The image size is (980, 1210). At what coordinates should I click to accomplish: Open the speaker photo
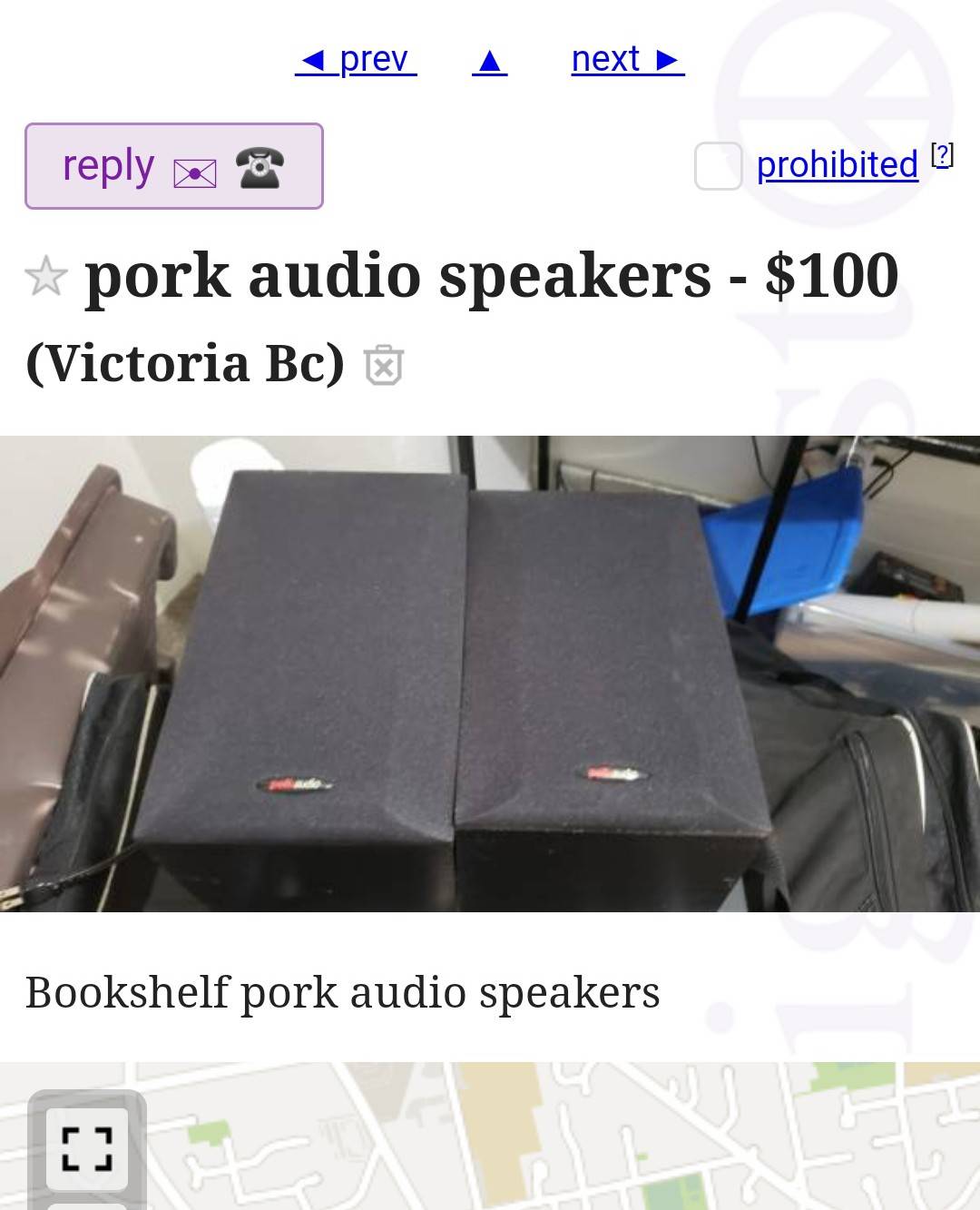point(490,674)
